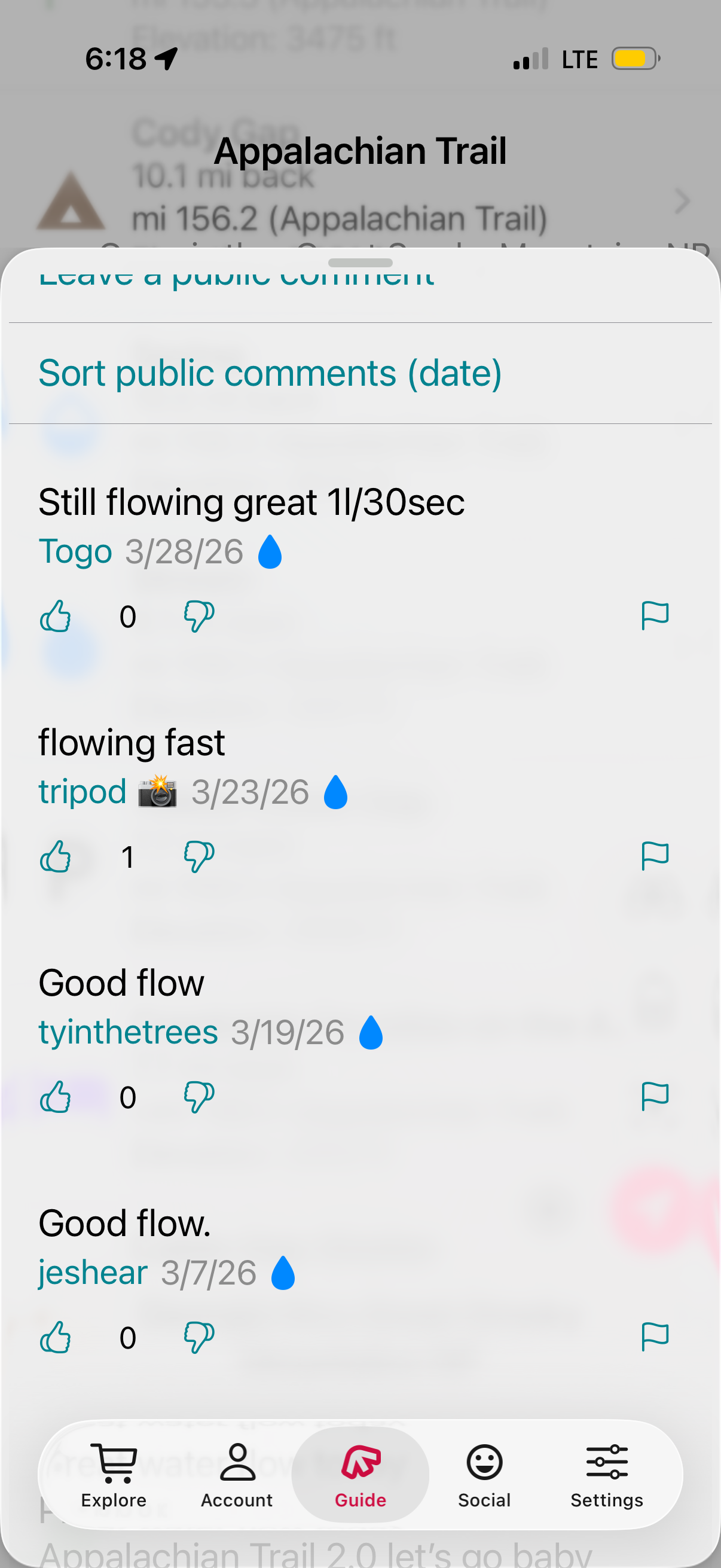Sort public comments by date
Image resolution: width=721 pixels, height=1568 pixels.
click(x=270, y=373)
